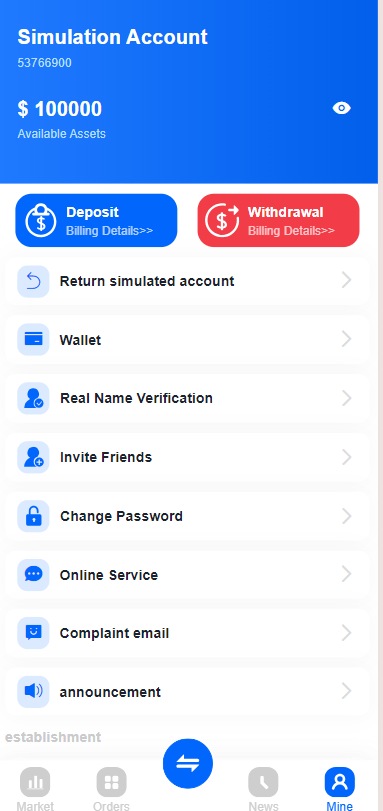Open Complaint email
The width and height of the screenshot is (383, 811).
[x=187, y=633]
